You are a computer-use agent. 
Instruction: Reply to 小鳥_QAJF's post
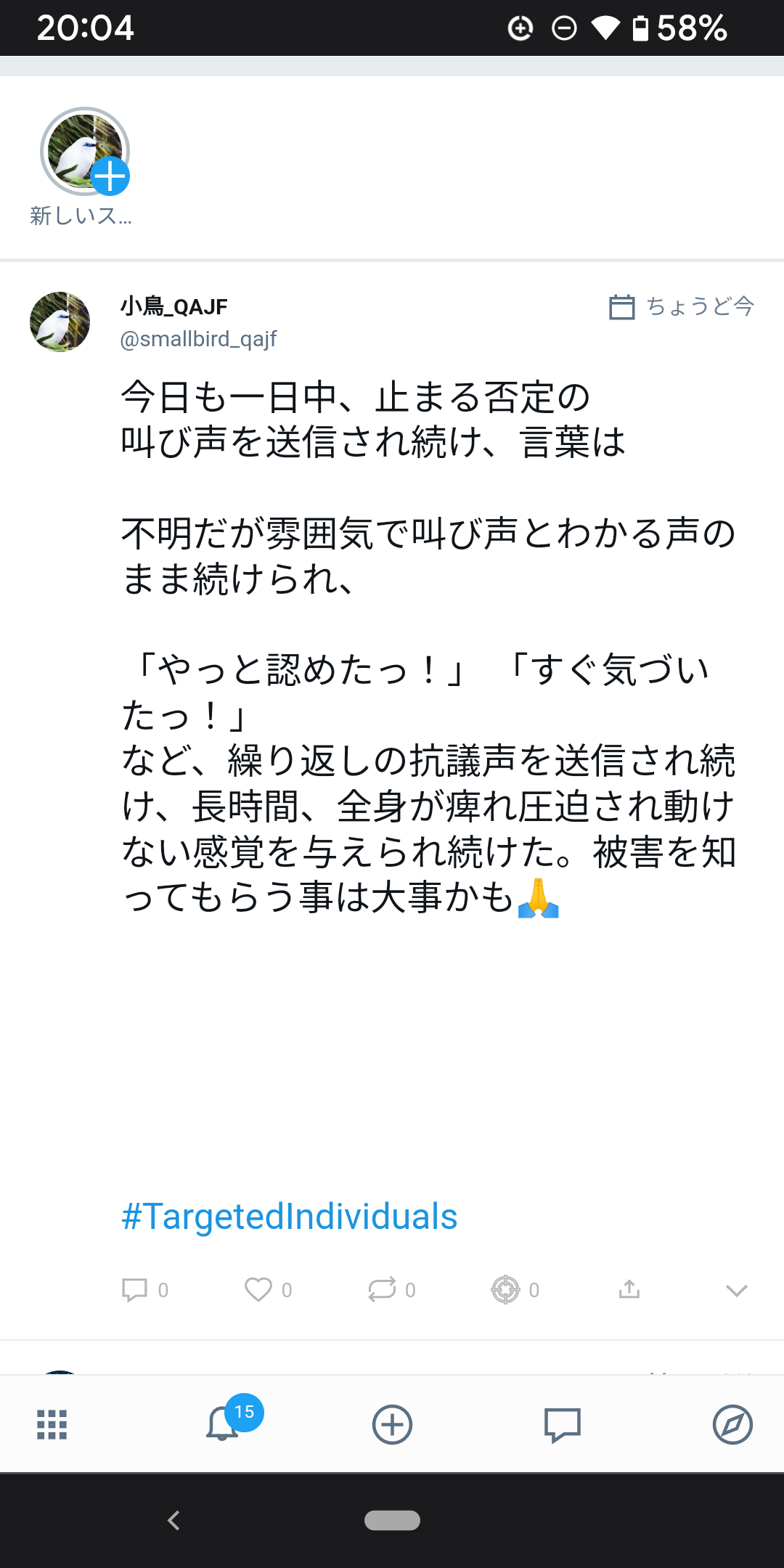point(135,1290)
